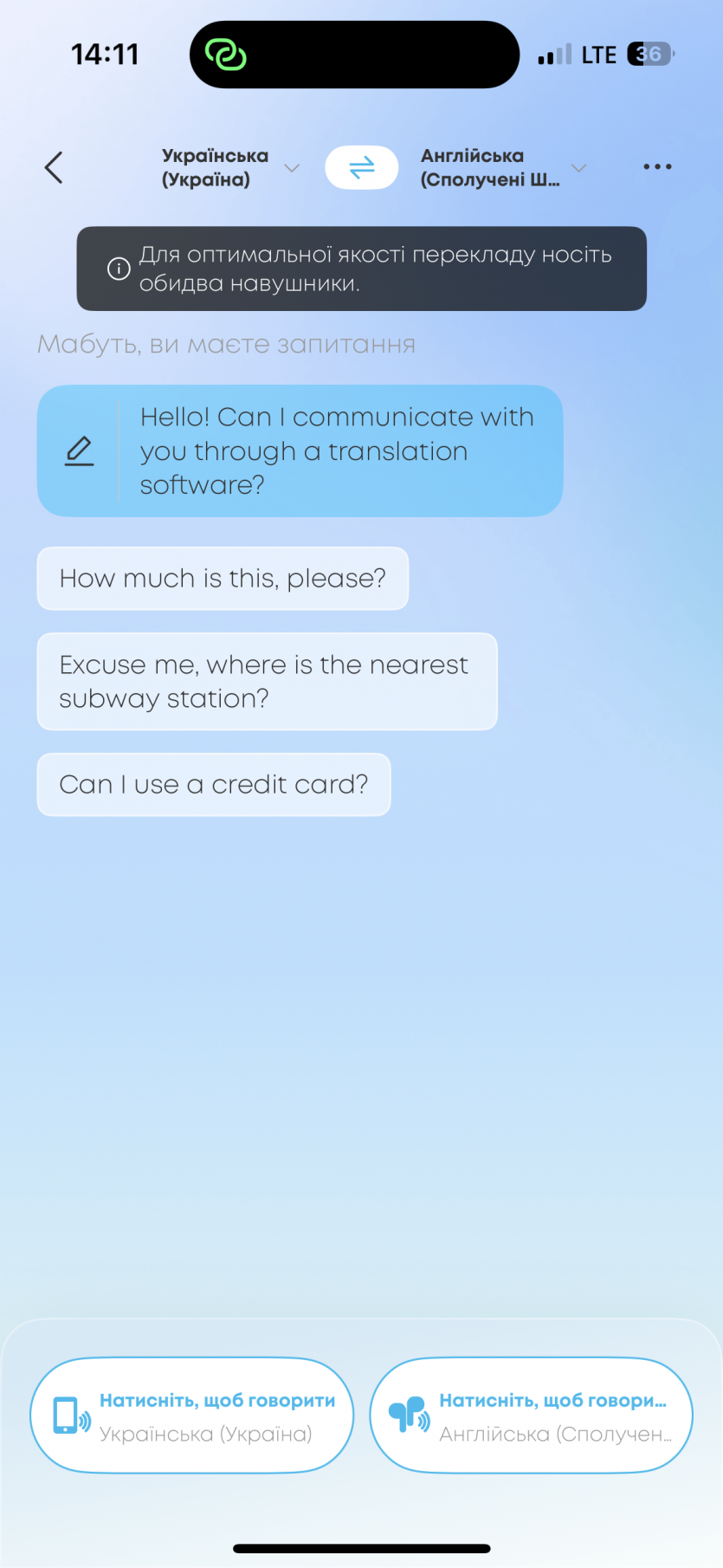This screenshot has width=723, height=1568.
Task: Choose the nearest subway station phrase
Action: (x=267, y=682)
